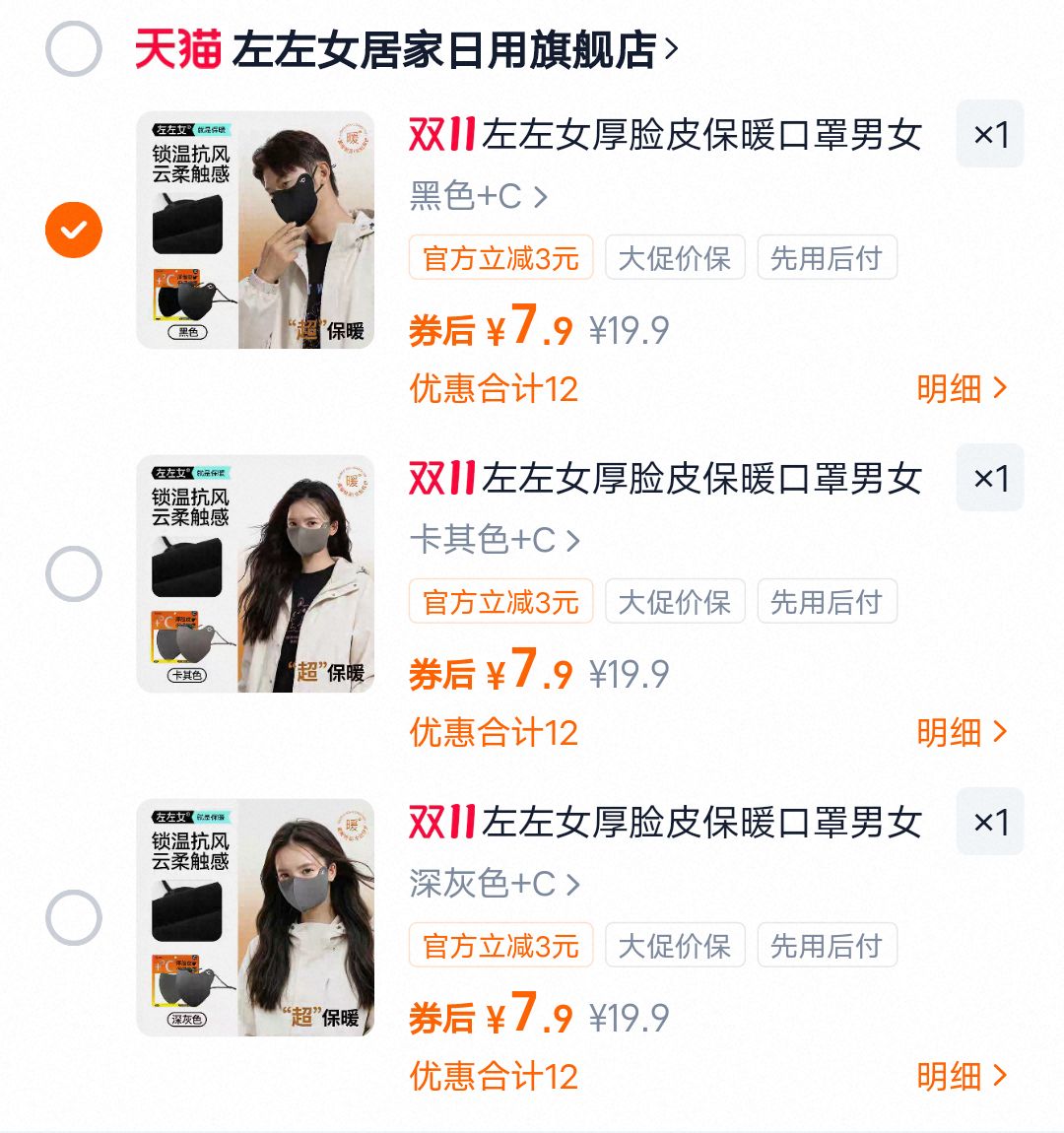The width and height of the screenshot is (1064, 1133).
Task: Click the khaki mask product thumbnail
Action: [x=255, y=571]
